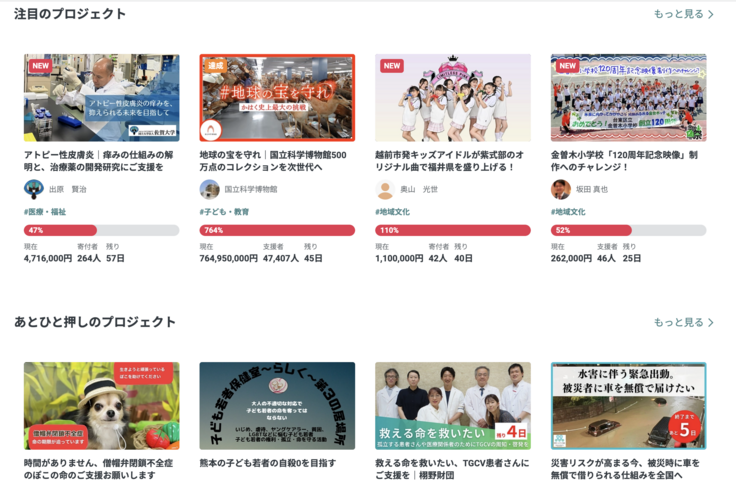The image size is (736, 487).
Task: Open the 熊本の子ども若者の自殺0 project
Action: pyautogui.click(x=277, y=405)
